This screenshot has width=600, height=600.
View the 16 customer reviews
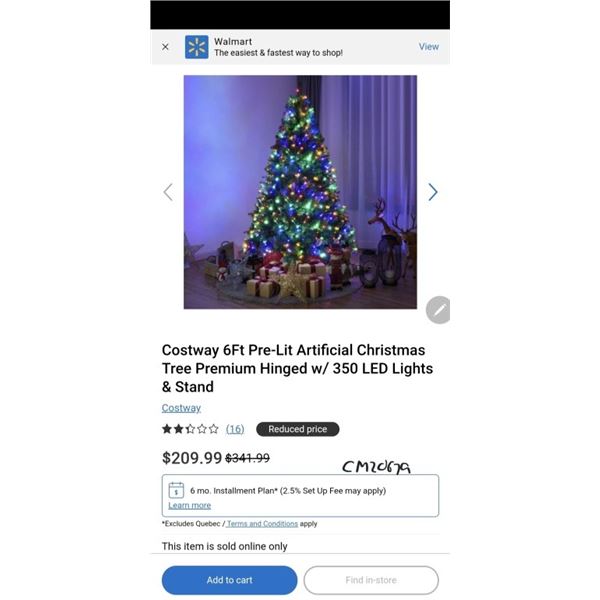[234, 429]
